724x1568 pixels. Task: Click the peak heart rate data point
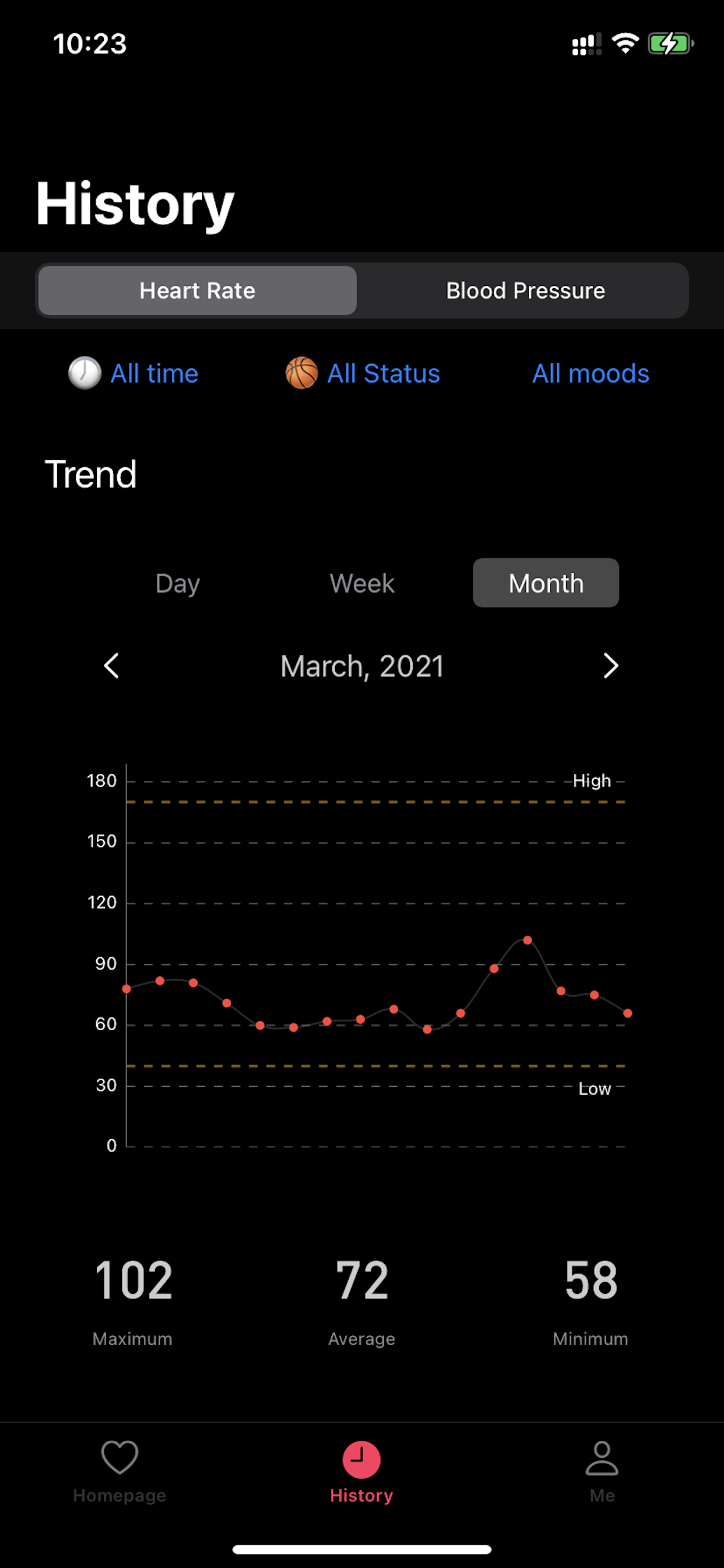(527, 940)
